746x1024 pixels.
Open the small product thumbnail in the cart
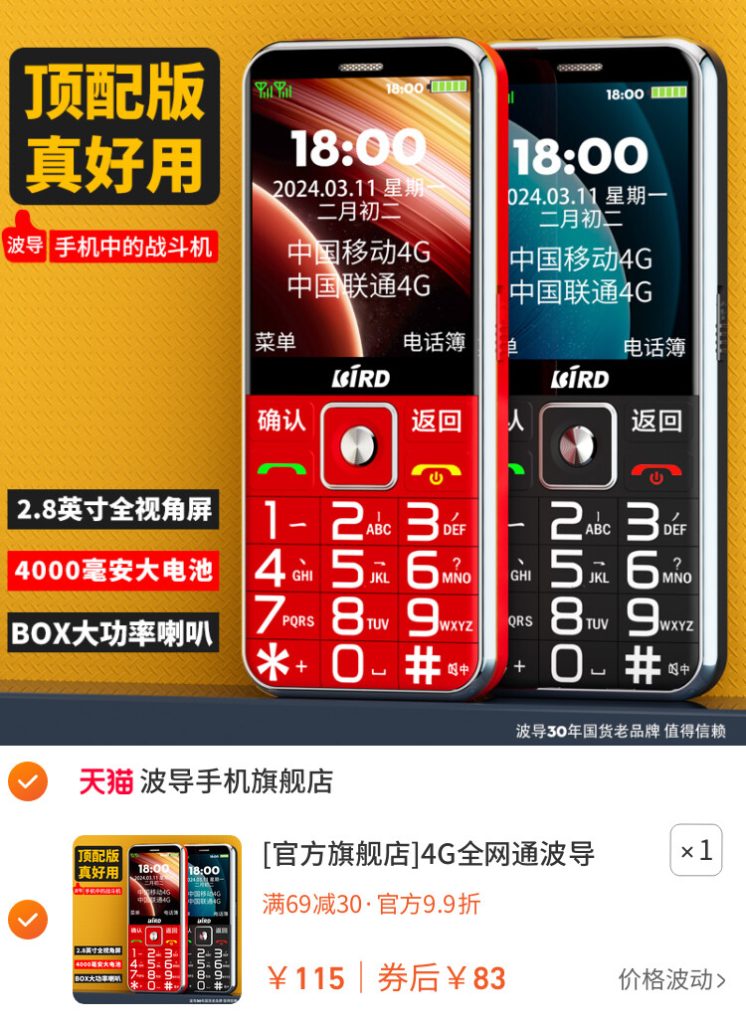(157, 919)
